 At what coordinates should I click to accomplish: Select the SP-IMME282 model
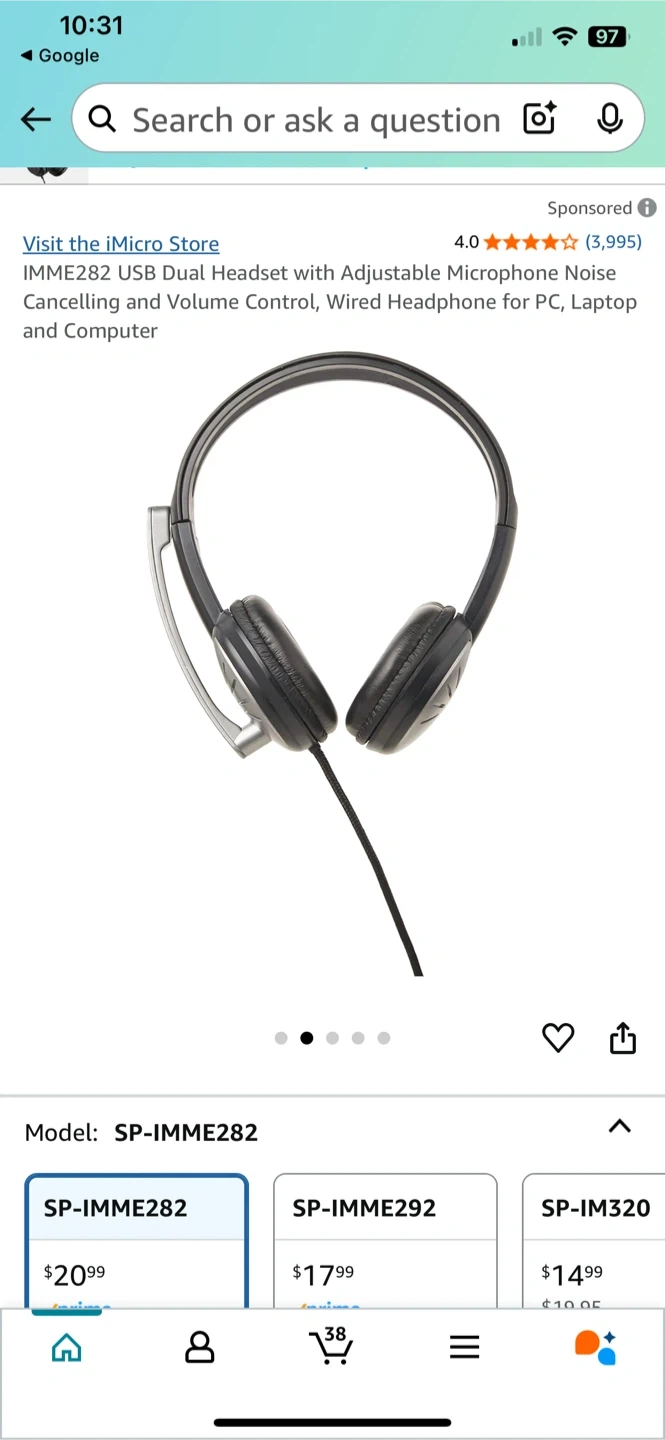(136, 1240)
